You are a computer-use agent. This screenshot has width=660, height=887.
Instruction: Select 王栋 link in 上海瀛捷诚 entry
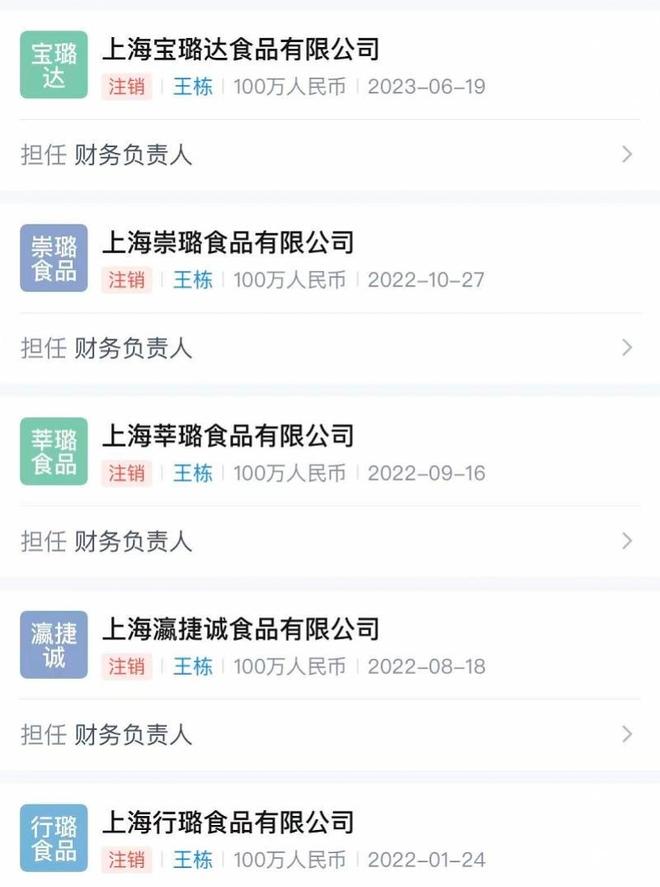coord(193,666)
